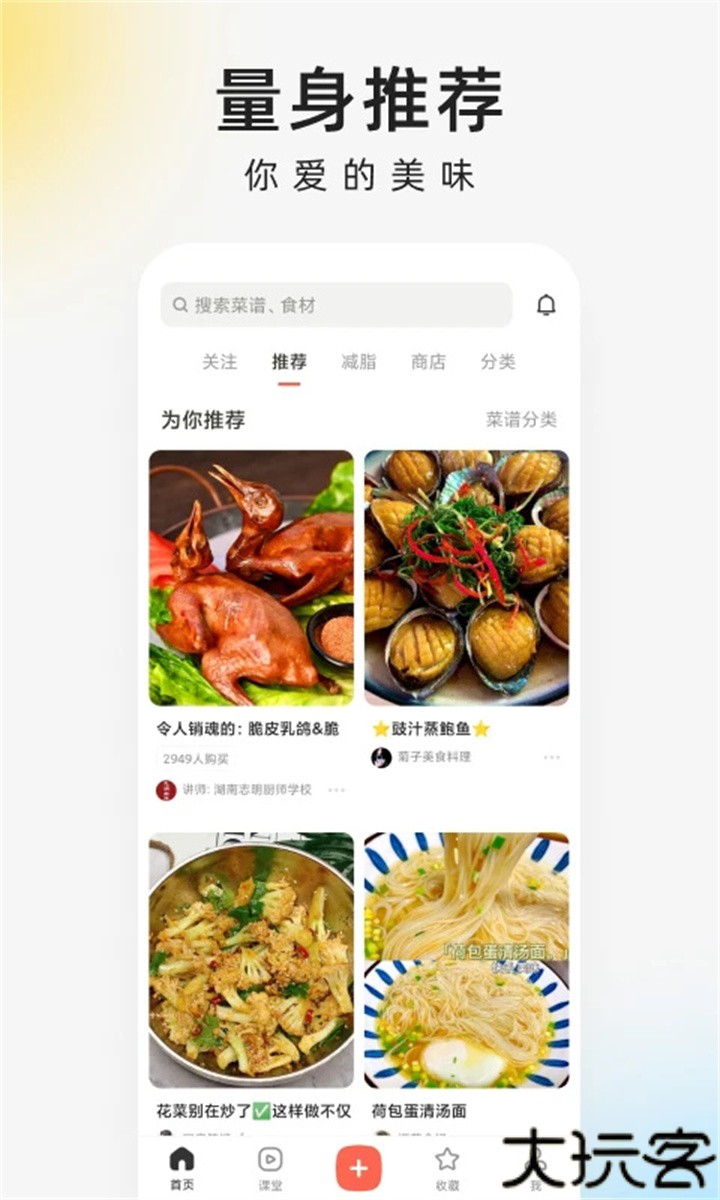Go to the 我 profile icon
This screenshot has height=1200, width=720.
pos(537,1162)
